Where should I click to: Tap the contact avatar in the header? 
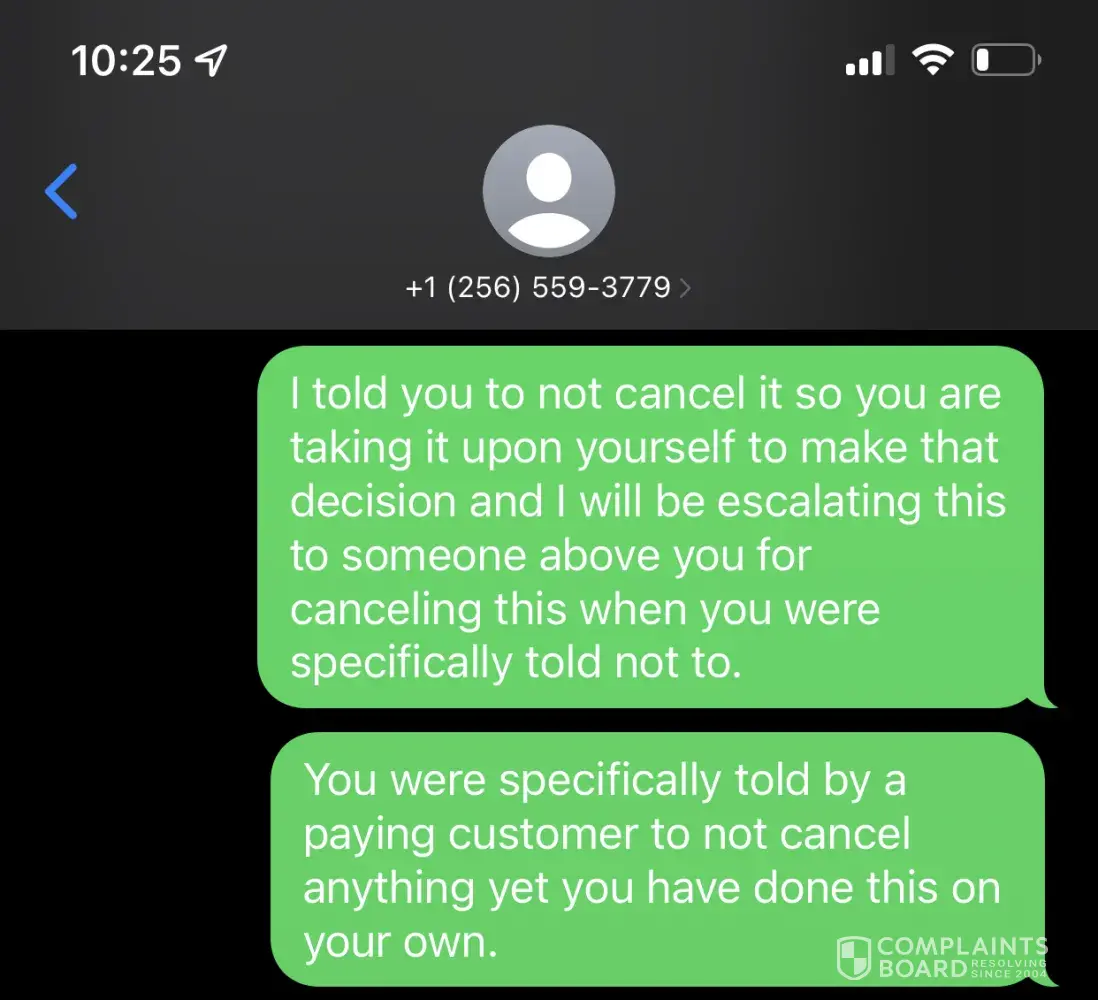[548, 191]
